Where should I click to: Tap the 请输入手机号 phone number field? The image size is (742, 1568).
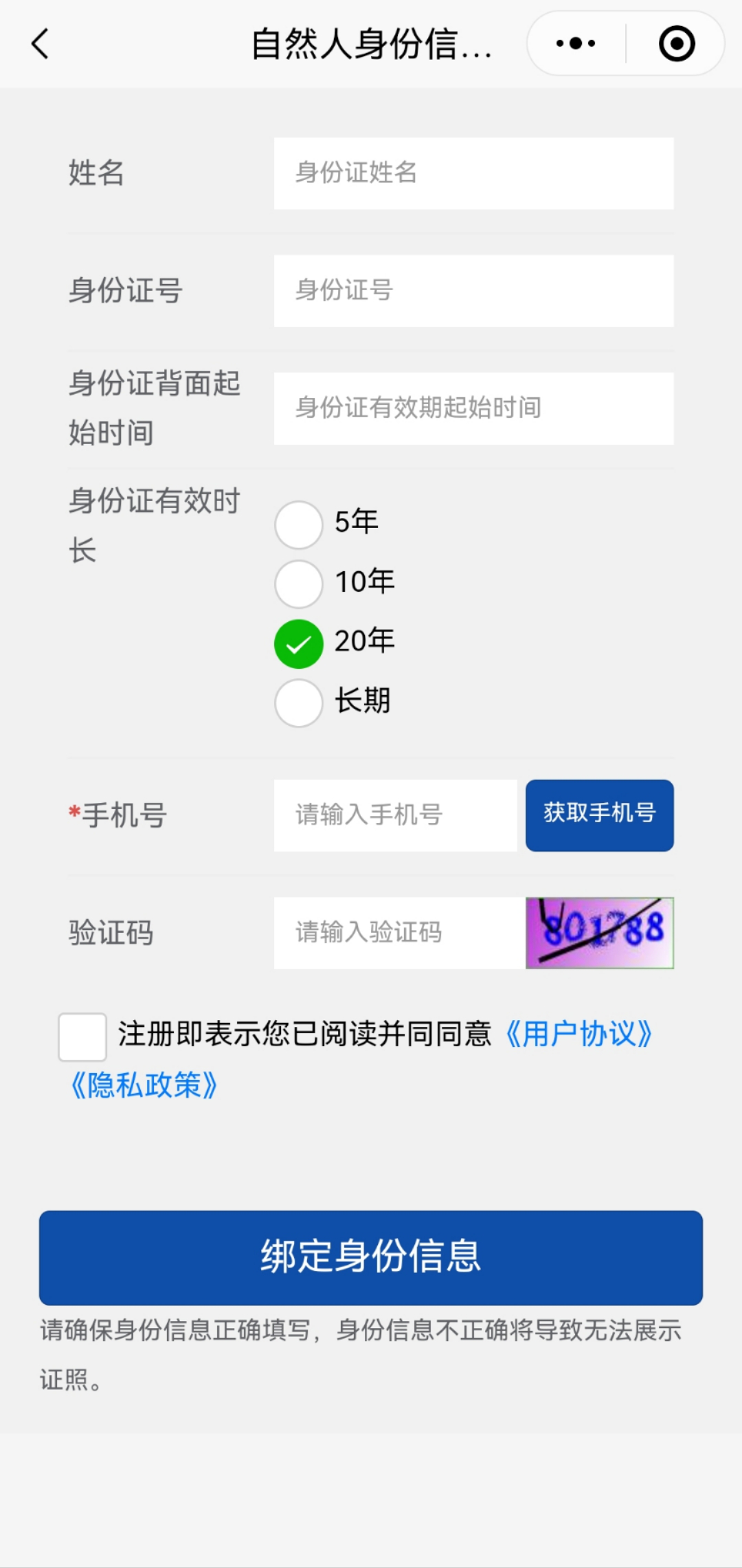pos(395,815)
